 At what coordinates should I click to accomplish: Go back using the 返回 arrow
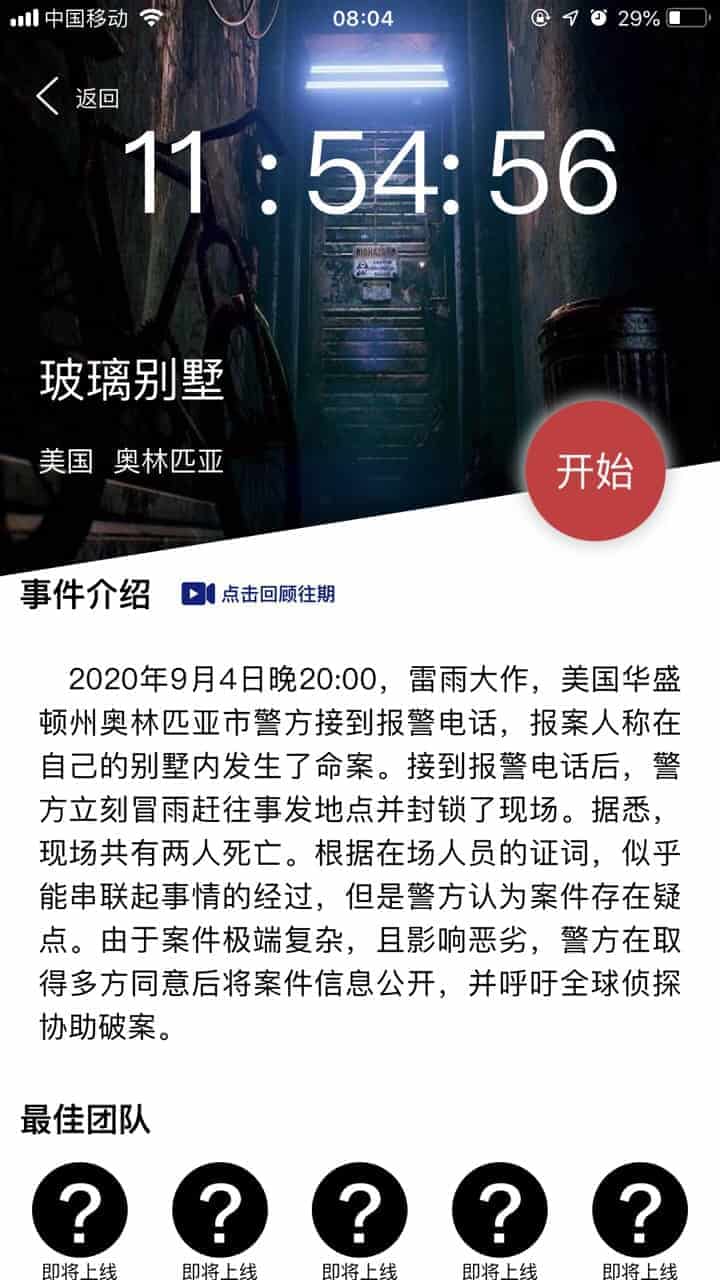[50, 97]
